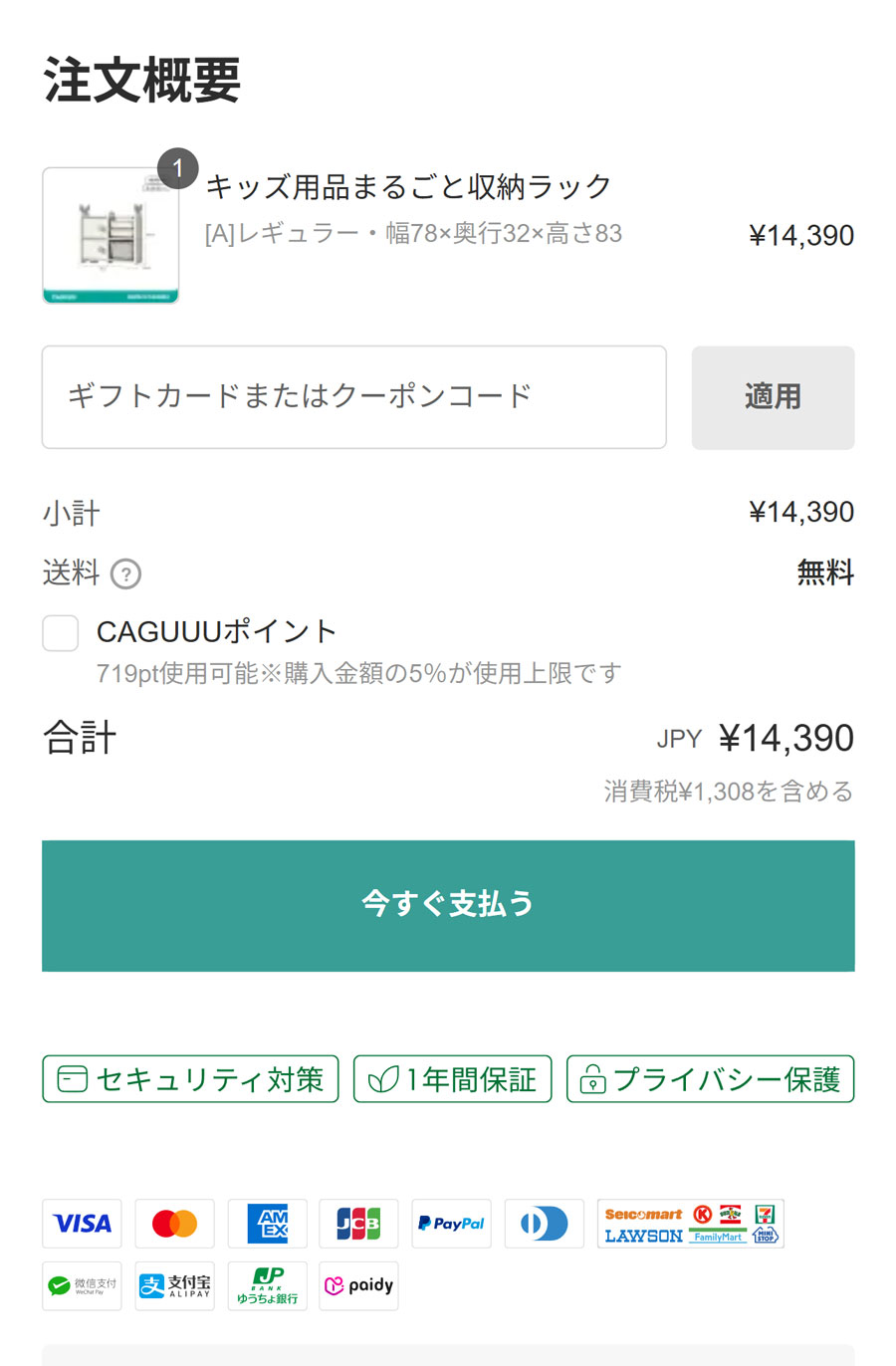Click the 1年間保証 warranty badge

453,1078
